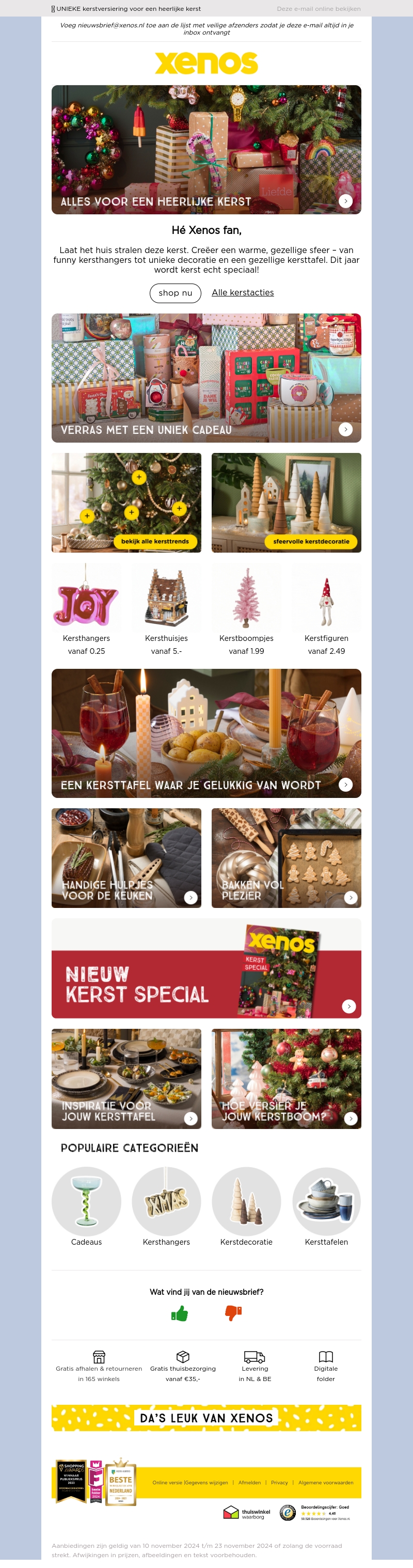The image size is (413, 1568).
Task: Open 'Alles voor een heerlijke kerst' banner
Action: 206,150
